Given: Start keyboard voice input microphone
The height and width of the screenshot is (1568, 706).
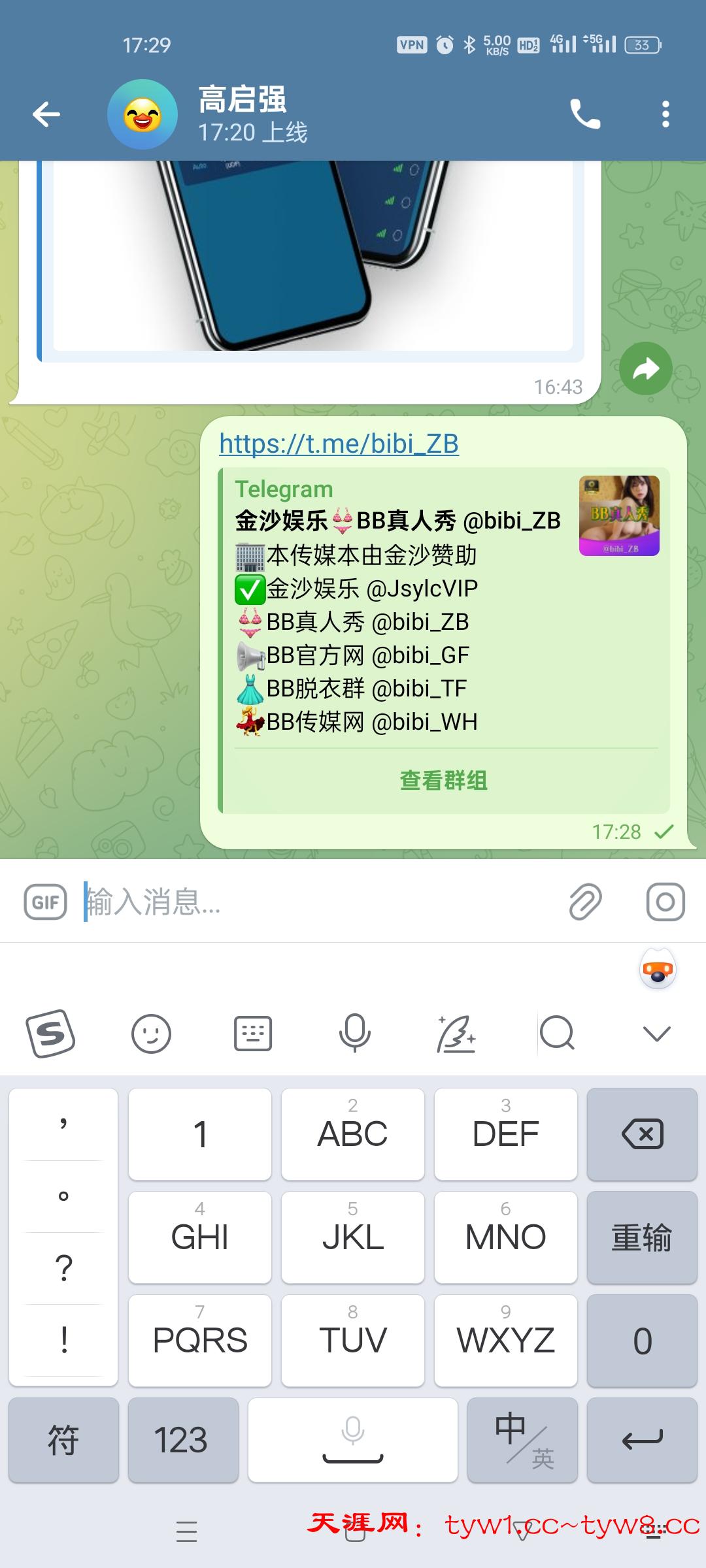Looking at the screenshot, I should coord(354,1034).
